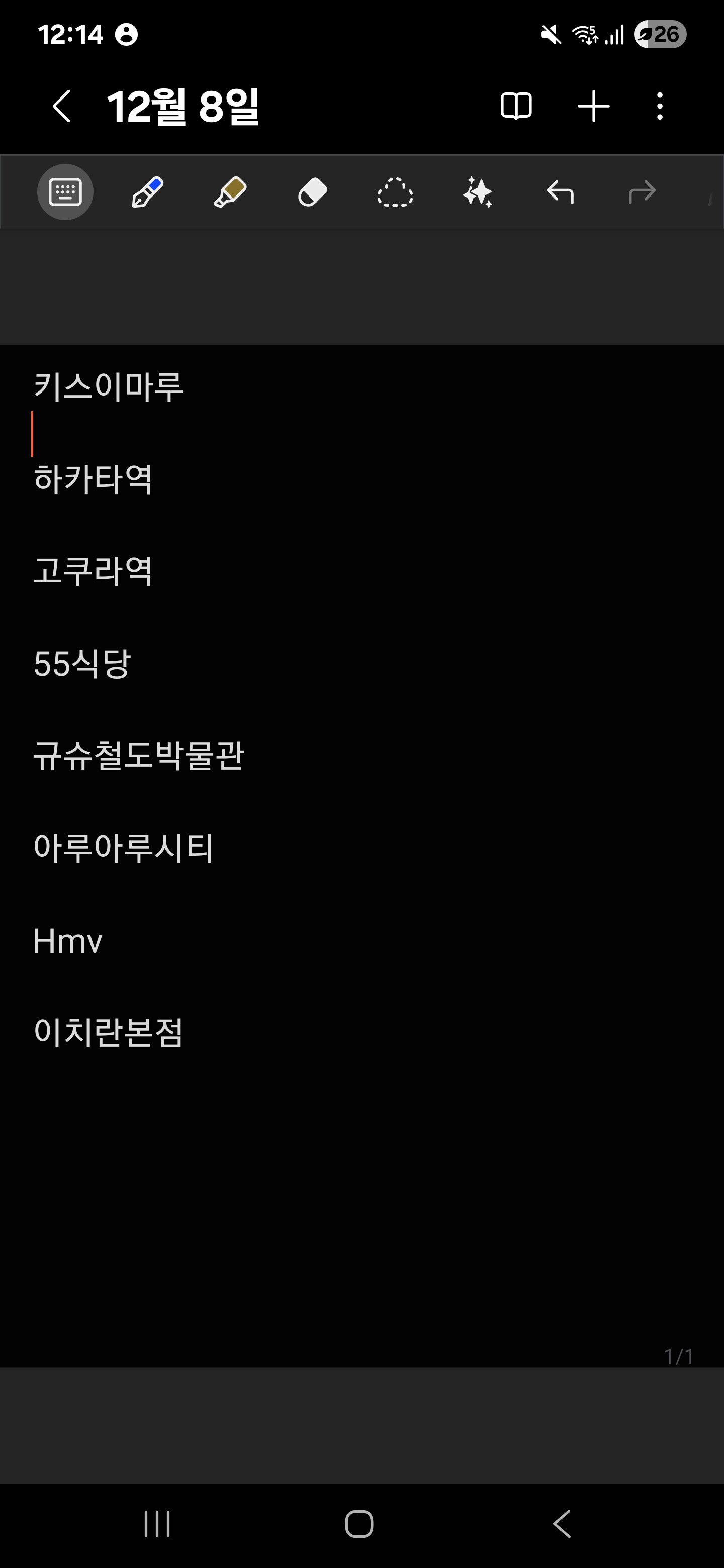Undo the last edit
724x1568 pixels.
click(560, 192)
